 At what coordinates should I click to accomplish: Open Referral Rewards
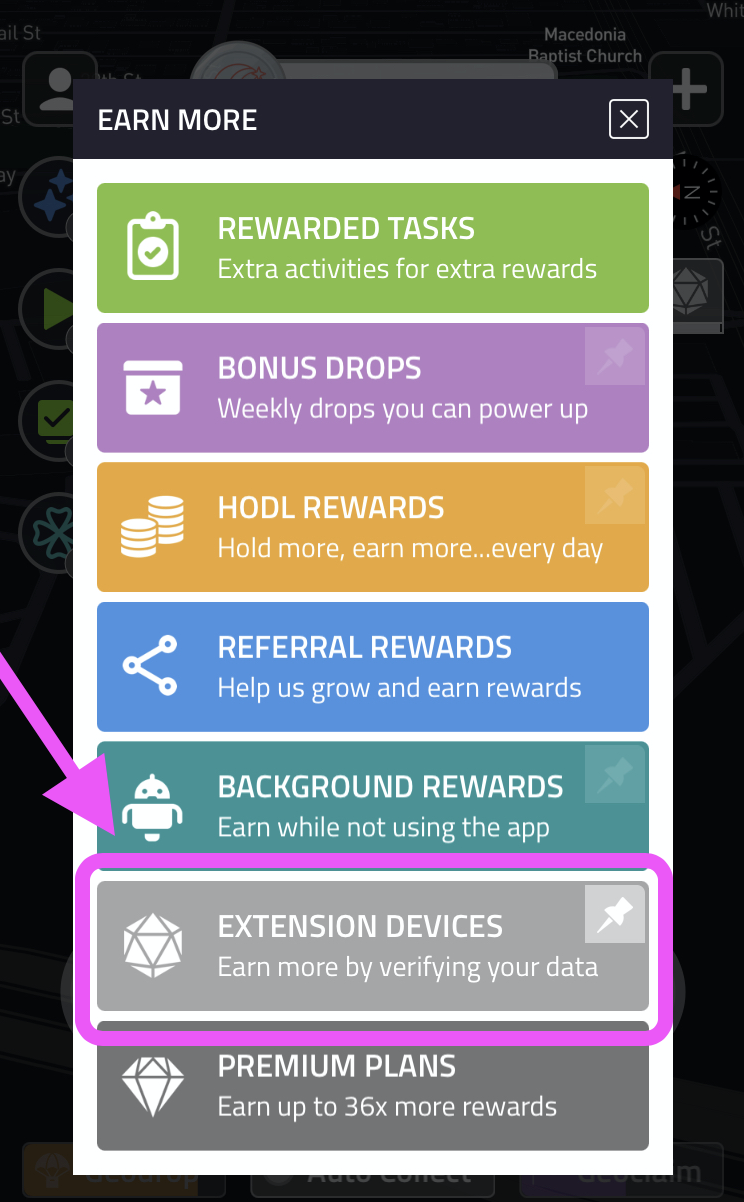coord(373,667)
